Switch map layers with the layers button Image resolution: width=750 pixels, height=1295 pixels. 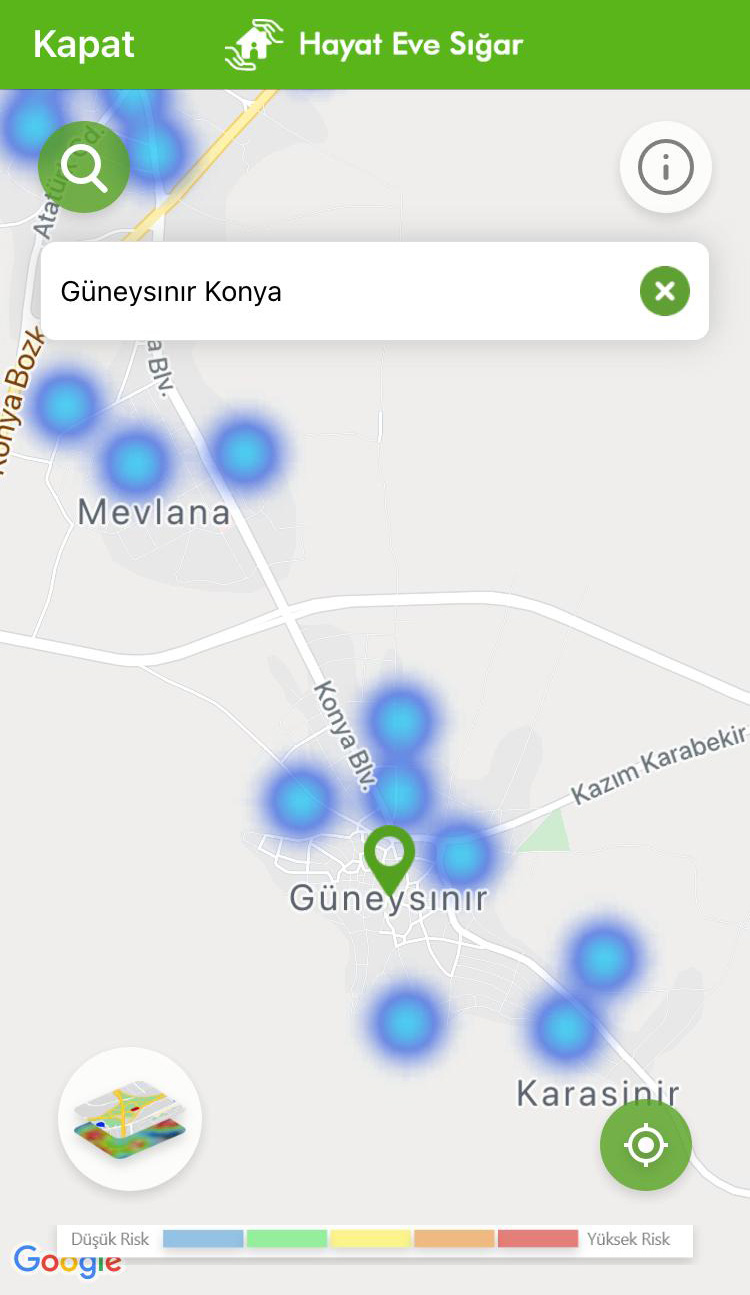tap(130, 1118)
